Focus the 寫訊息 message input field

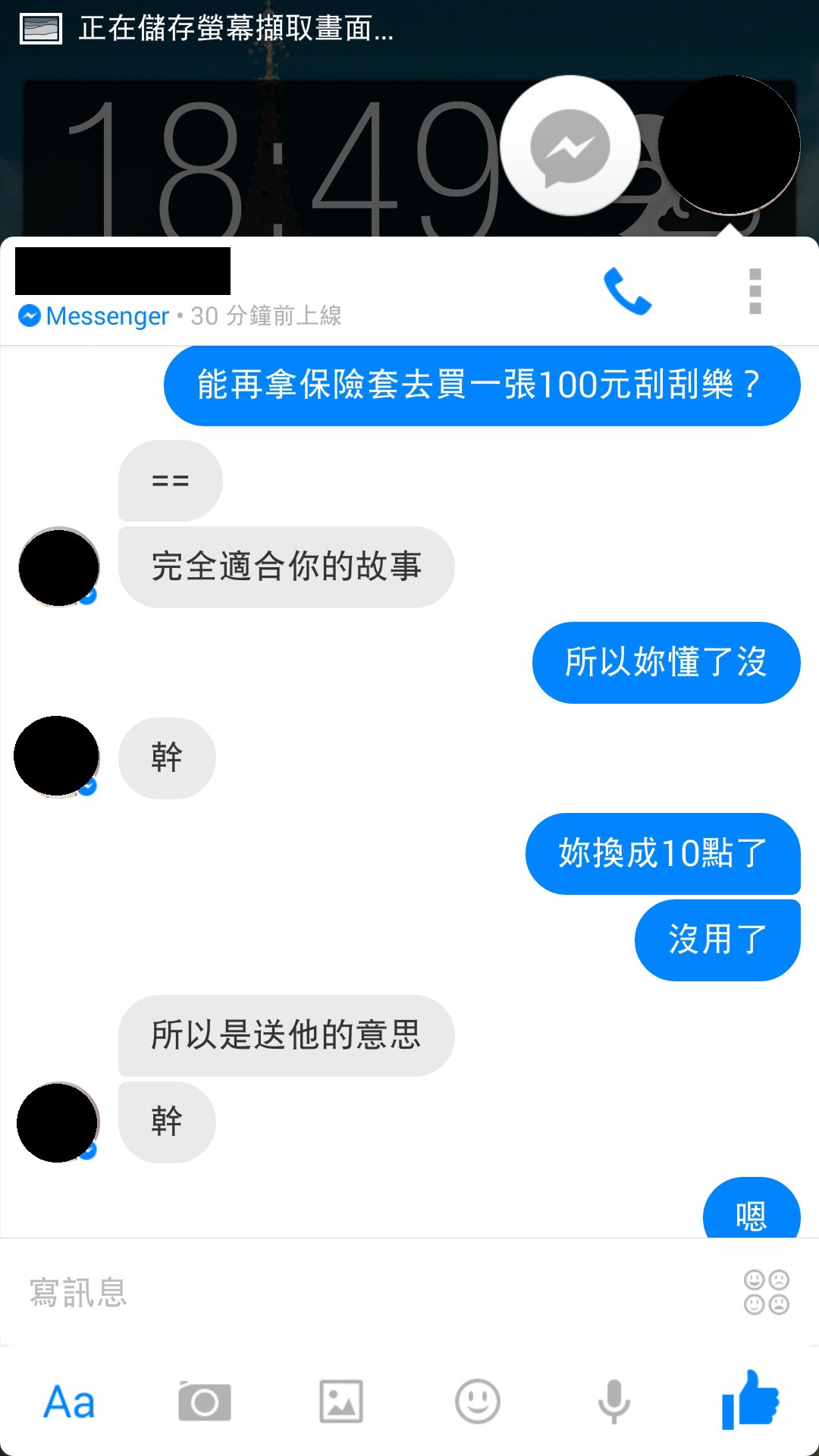pyautogui.click(x=364, y=1292)
